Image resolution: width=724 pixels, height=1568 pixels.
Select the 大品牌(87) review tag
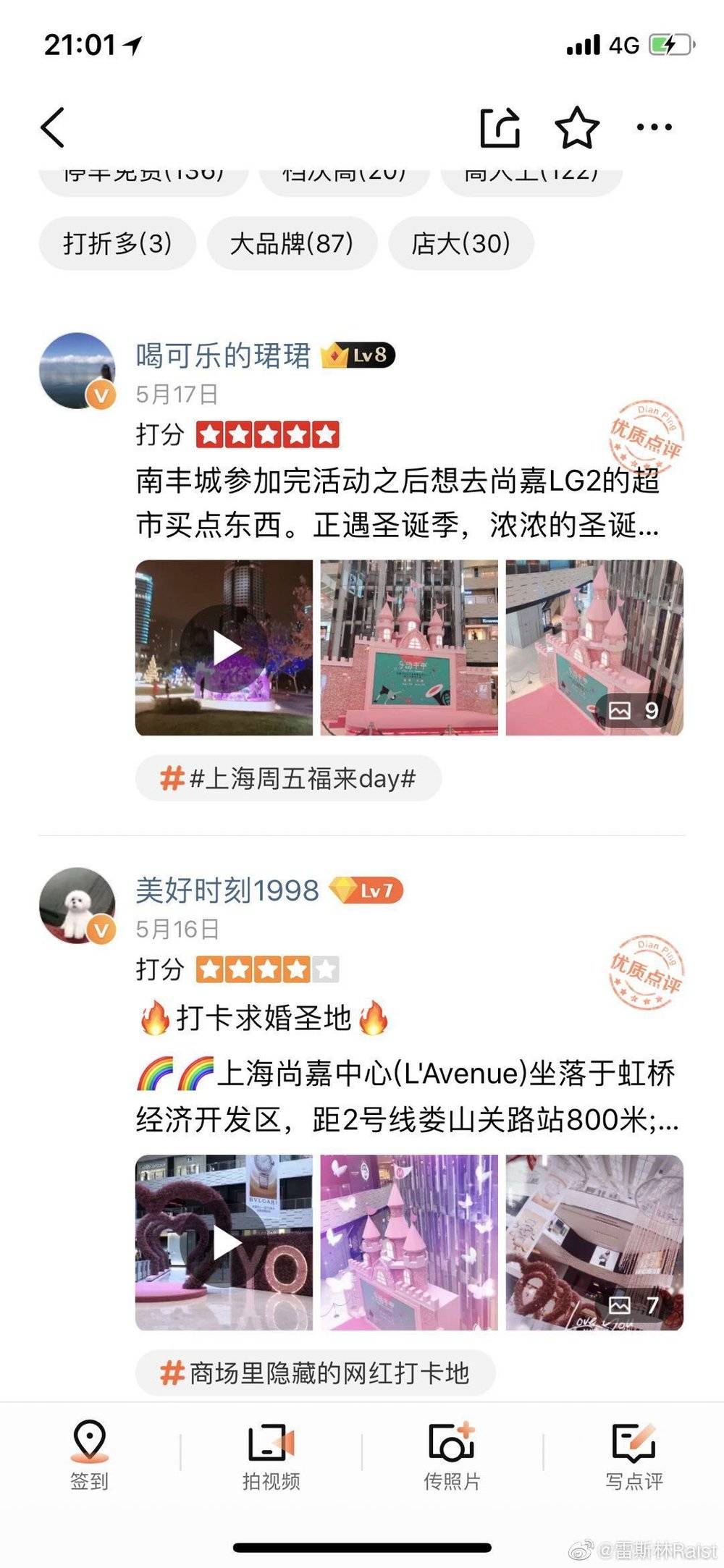tap(292, 243)
